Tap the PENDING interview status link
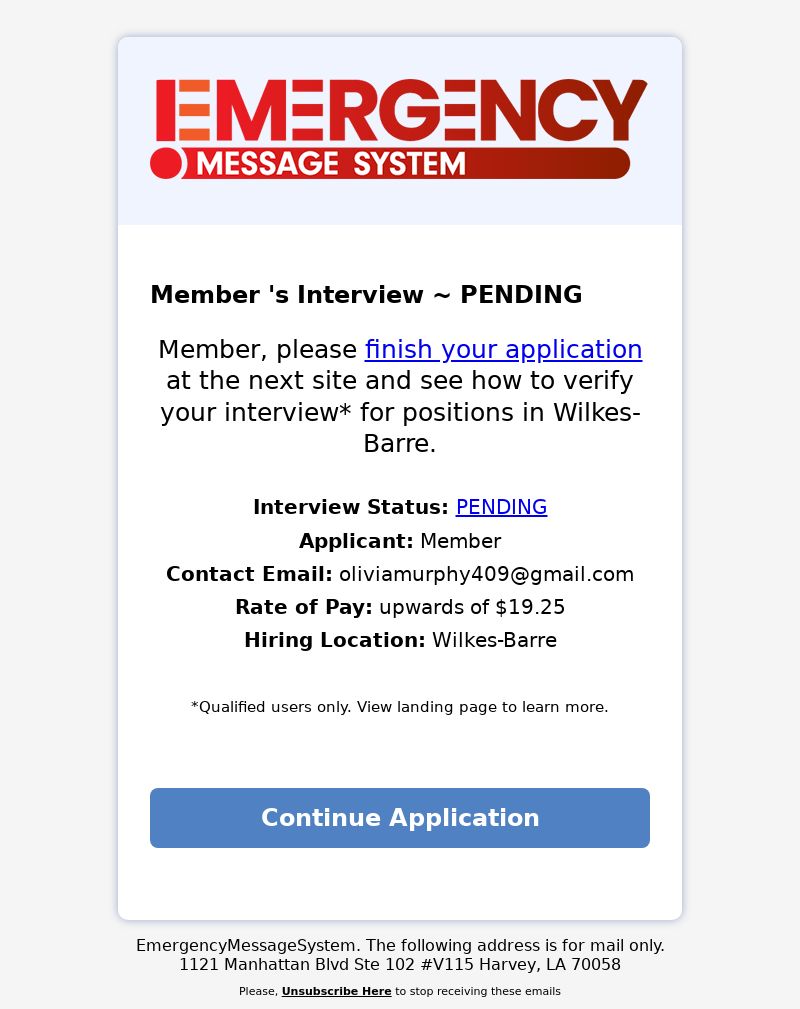Image resolution: width=800 pixels, height=1009 pixels. (501, 507)
